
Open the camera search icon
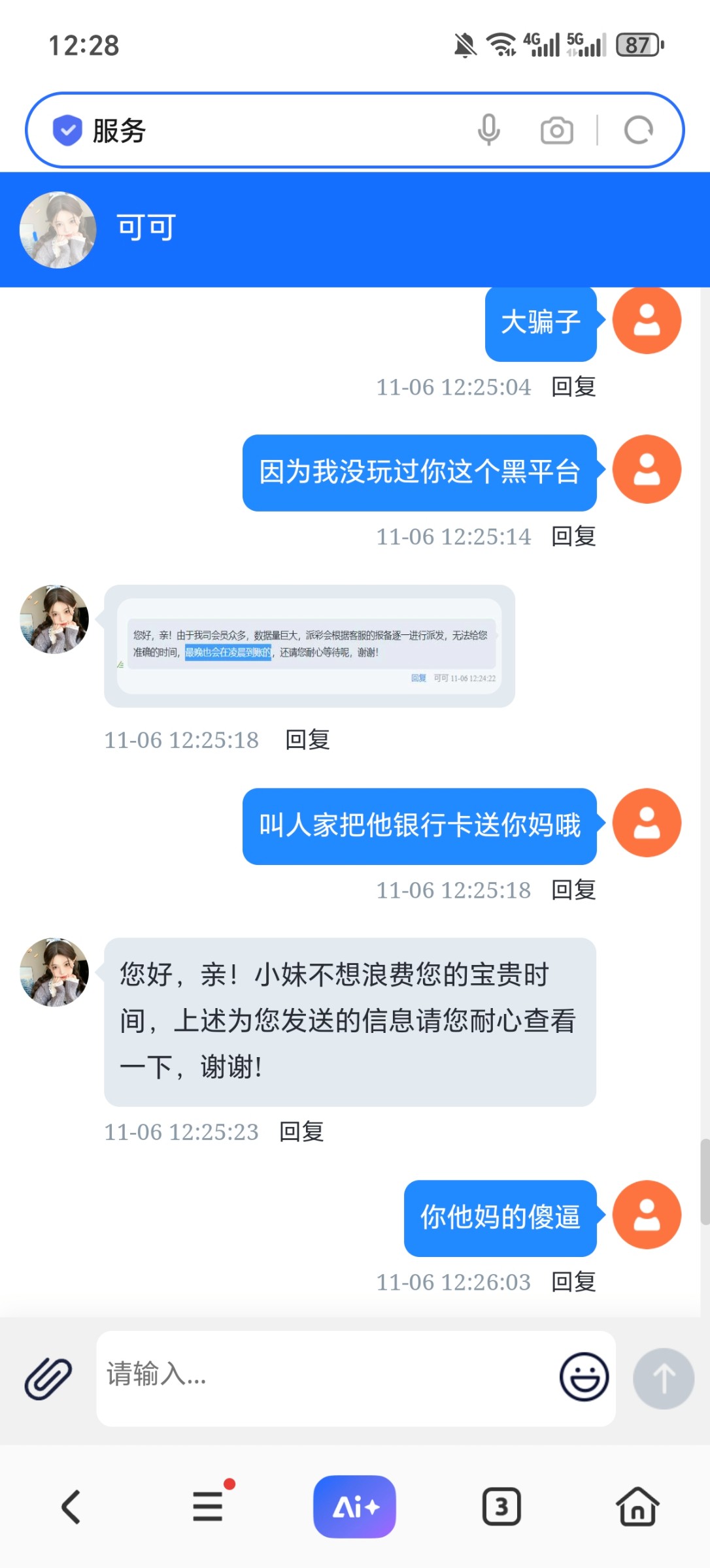pos(556,131)
